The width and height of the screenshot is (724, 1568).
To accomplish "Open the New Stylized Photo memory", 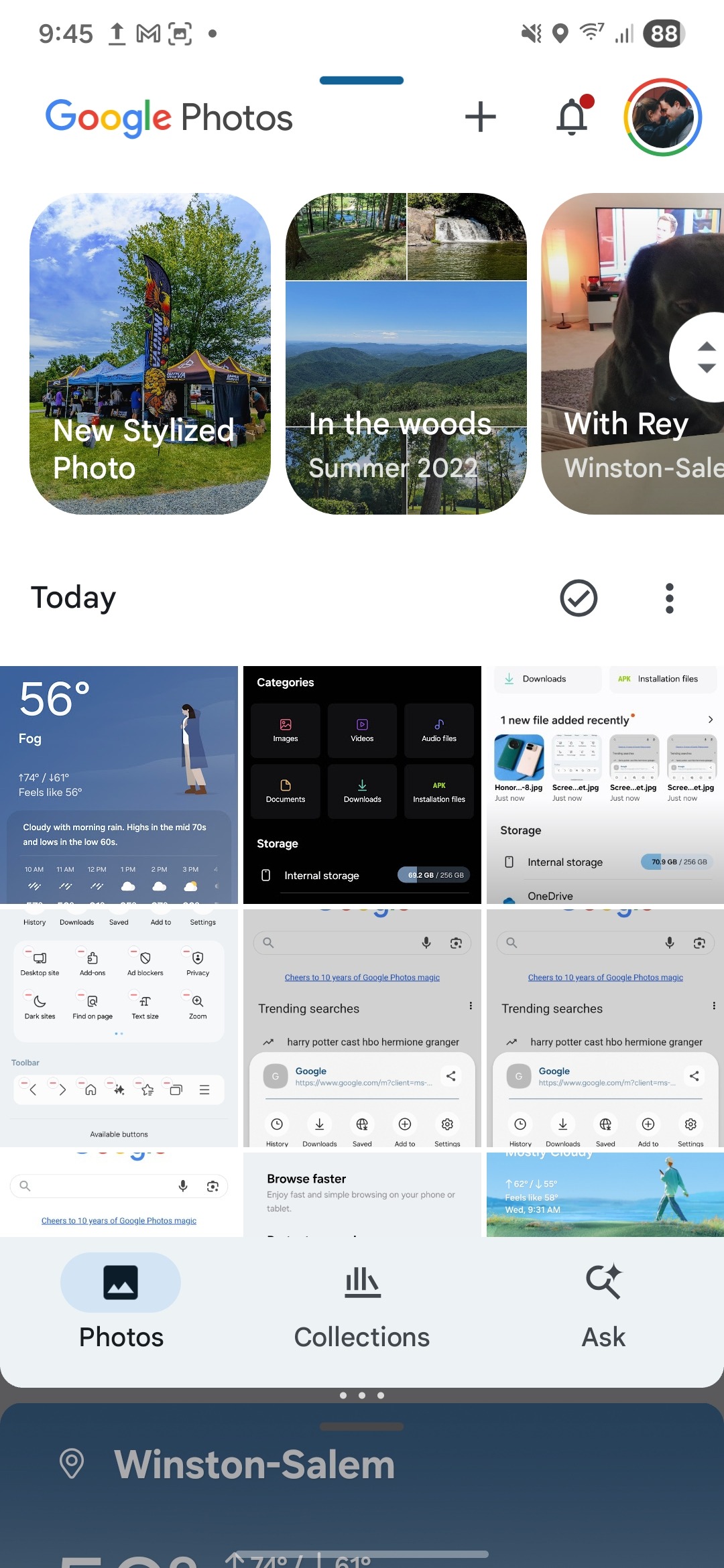I will (x=150, y=354).
